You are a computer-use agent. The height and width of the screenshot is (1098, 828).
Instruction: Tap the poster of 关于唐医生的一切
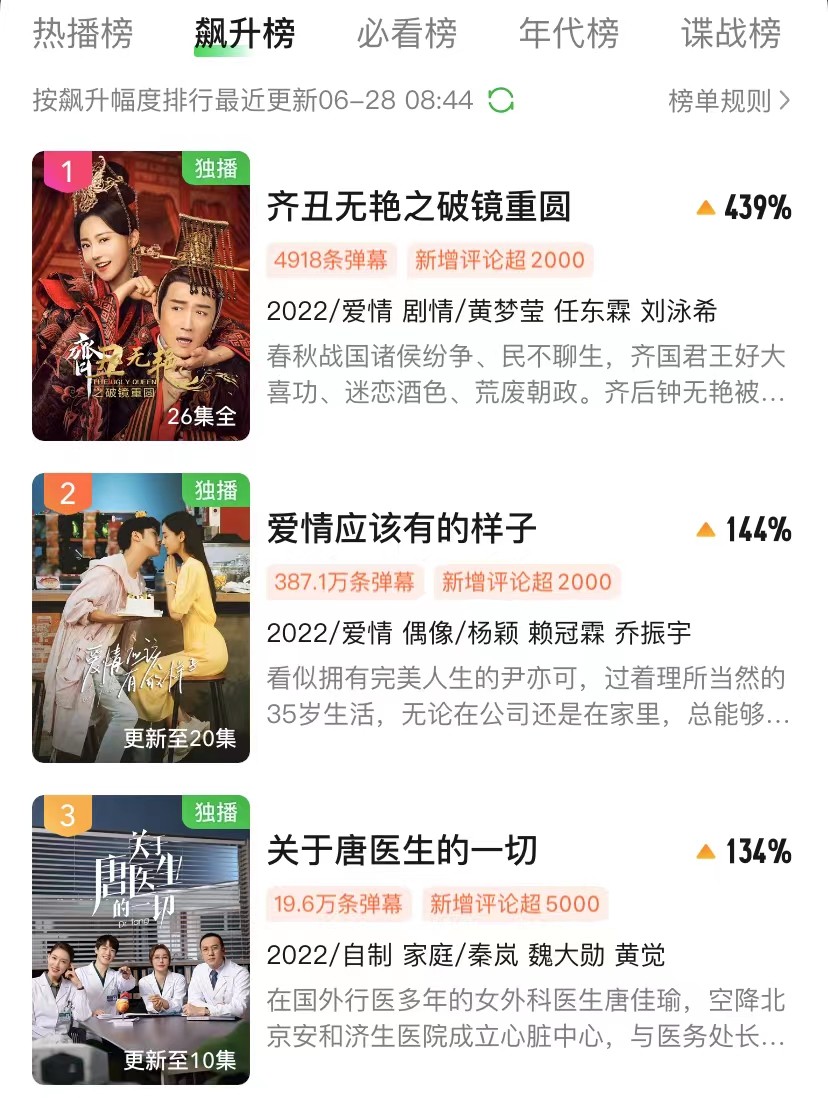141,940
